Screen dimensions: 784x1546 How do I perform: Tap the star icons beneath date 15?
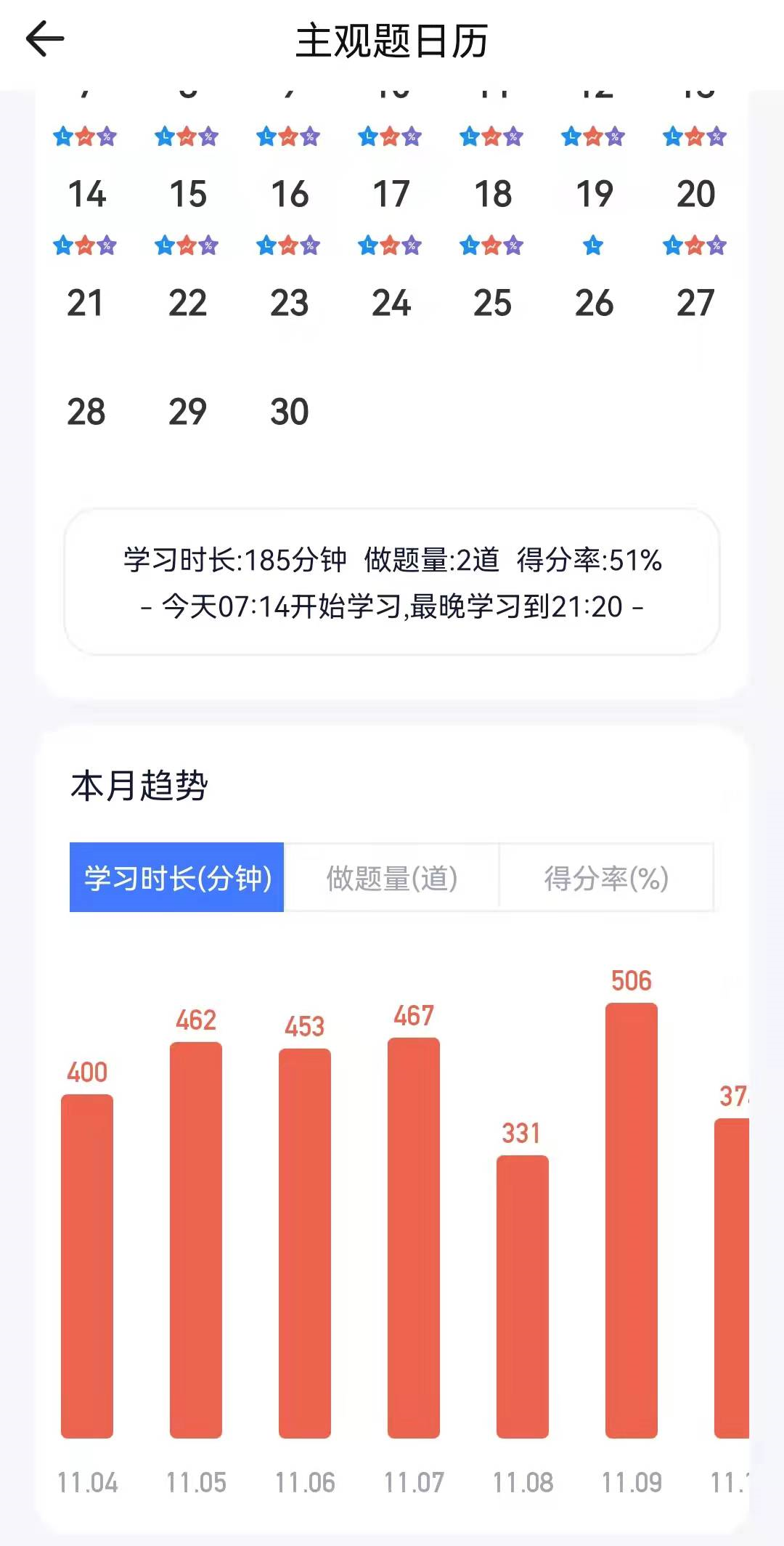(185, 245)
